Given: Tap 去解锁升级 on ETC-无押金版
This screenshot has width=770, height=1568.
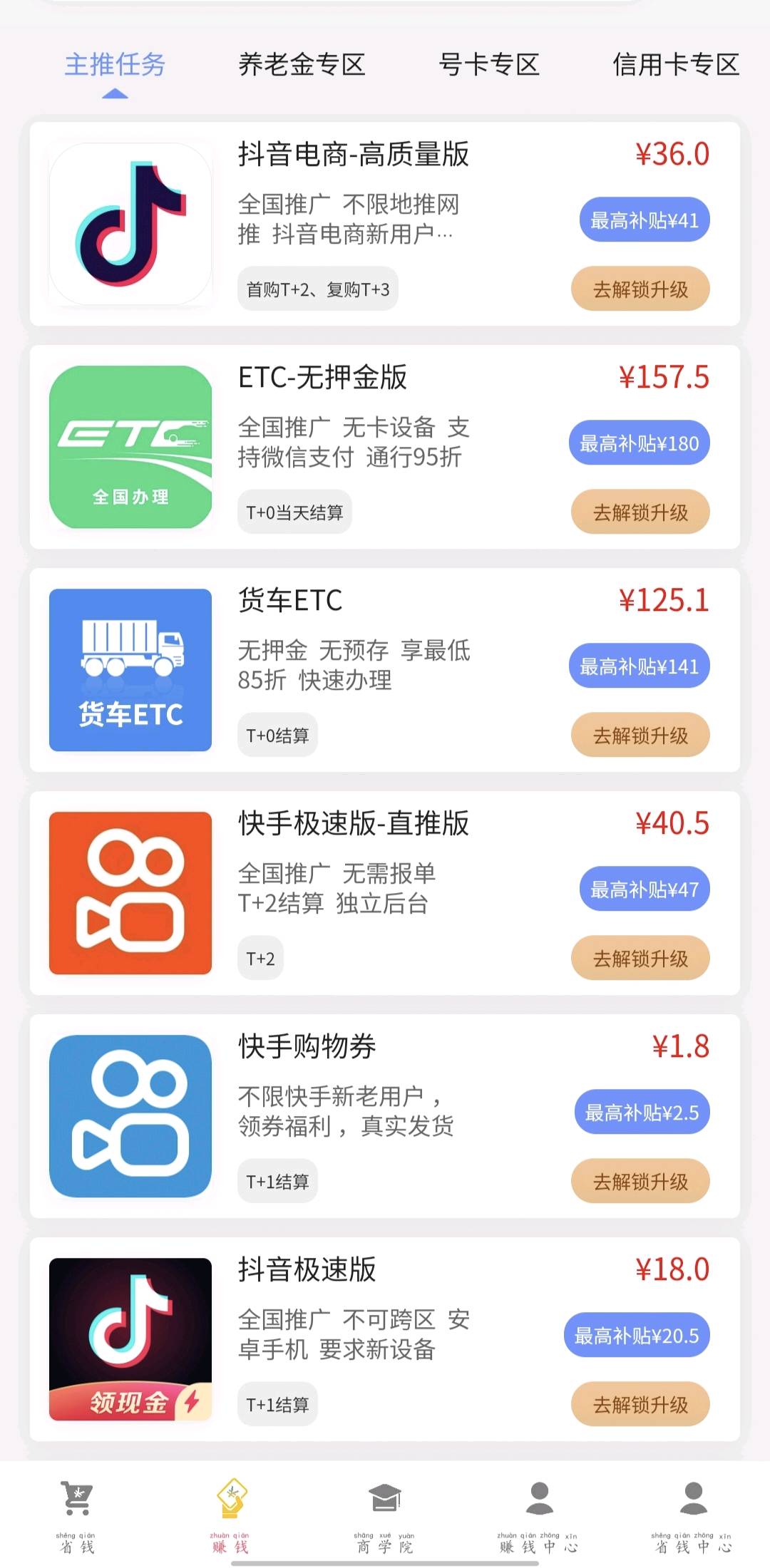Looking at the screenshot, I should [640, 512].
